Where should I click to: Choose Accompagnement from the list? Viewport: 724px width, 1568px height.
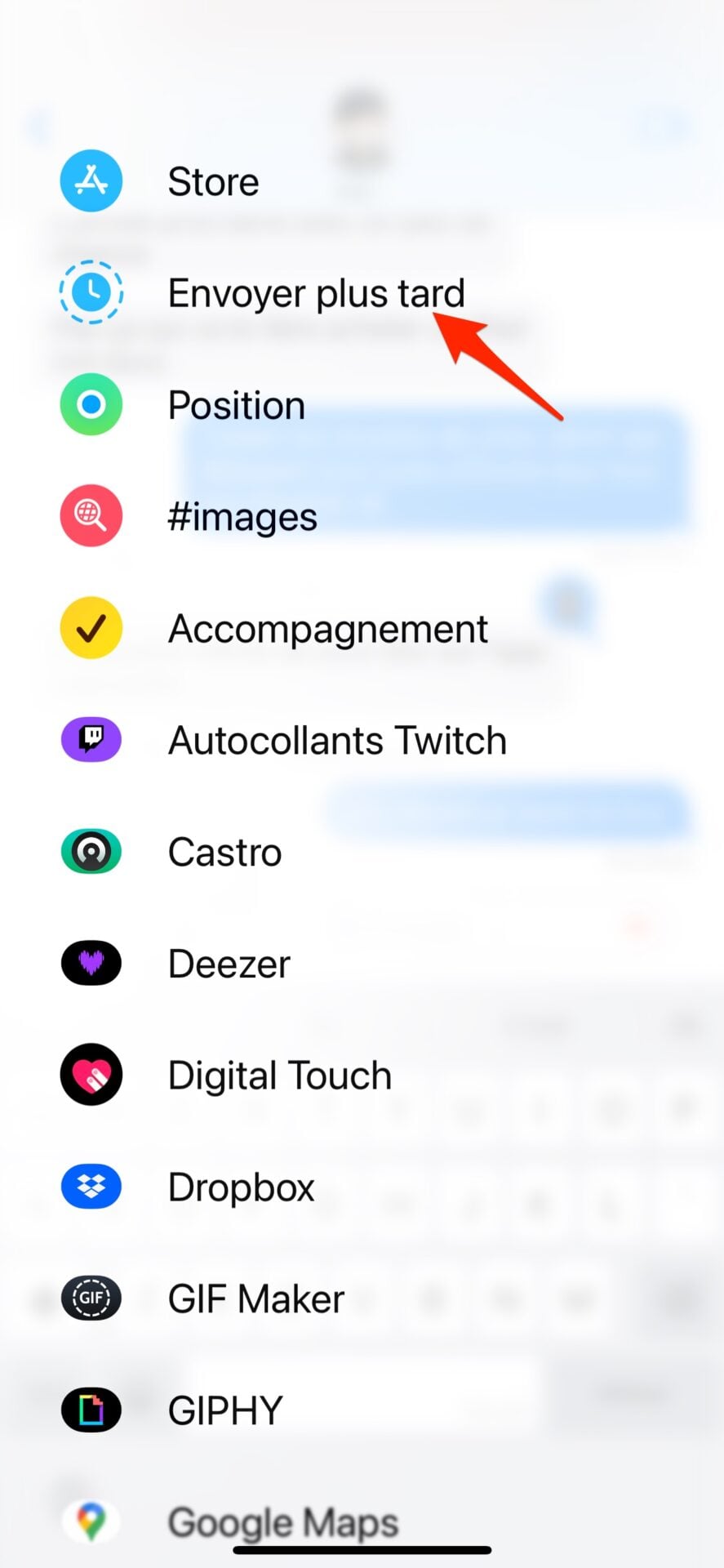coord(326,629)
